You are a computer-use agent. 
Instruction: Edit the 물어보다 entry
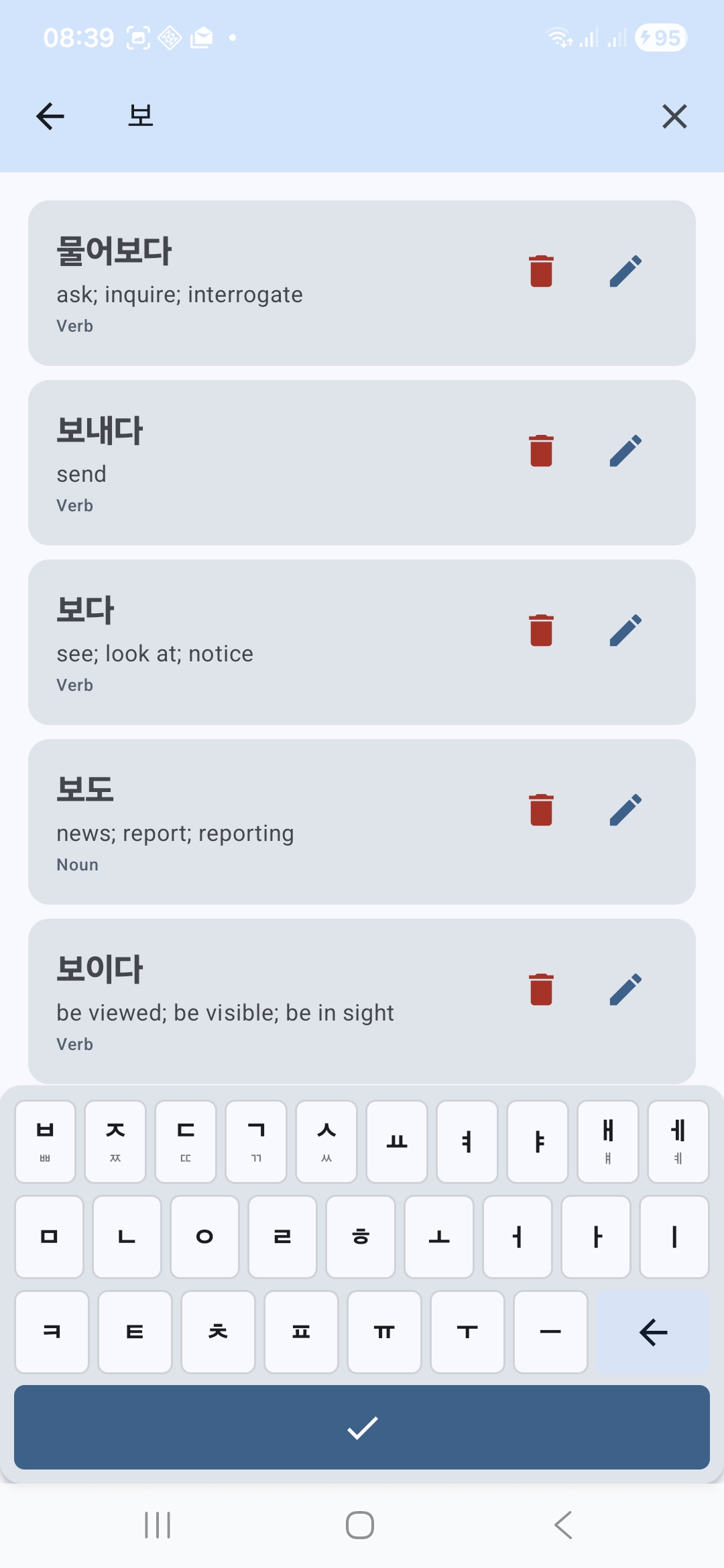[625, 271]
